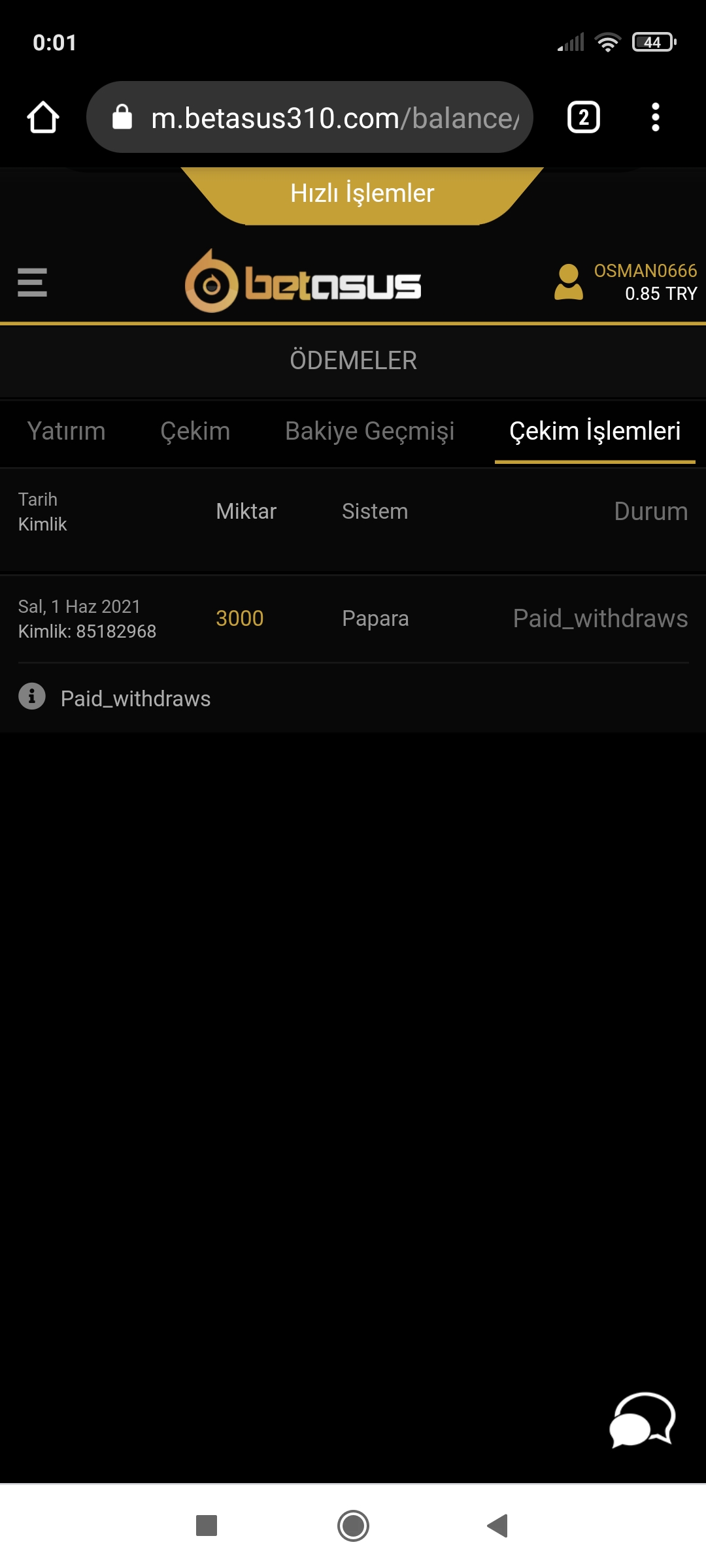Expand the Hızlı İşlemler panel
This screenshot has width=706, height=1568.
click(362, 195)
